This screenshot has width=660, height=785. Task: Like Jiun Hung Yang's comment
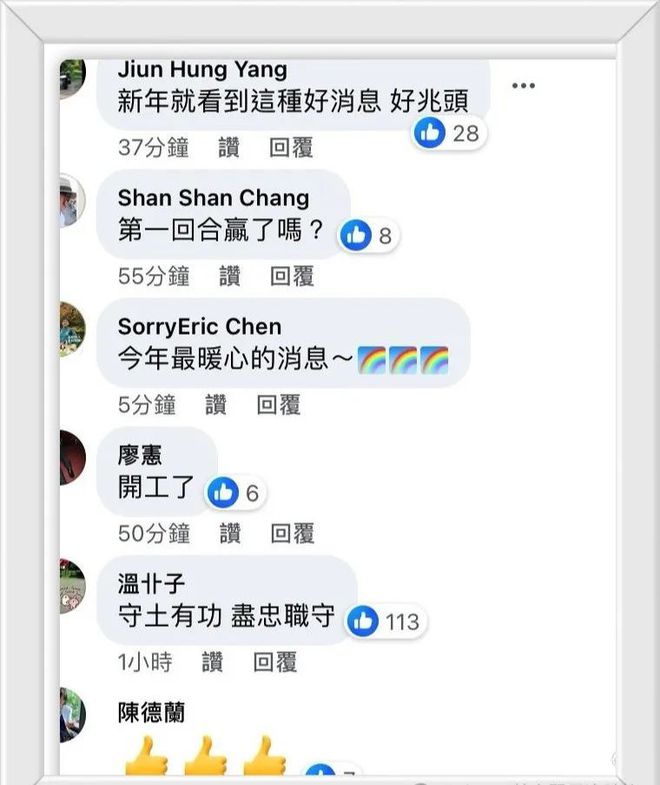[x=229, y=148]
